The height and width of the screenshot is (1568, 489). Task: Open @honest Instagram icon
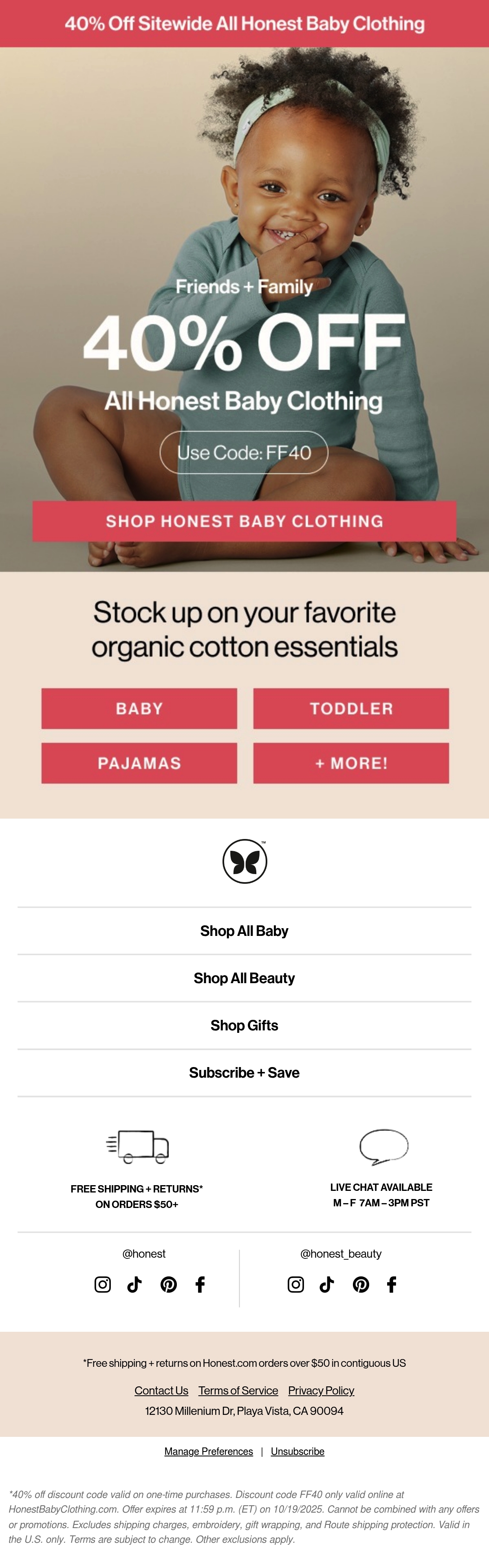[102, 1285]
